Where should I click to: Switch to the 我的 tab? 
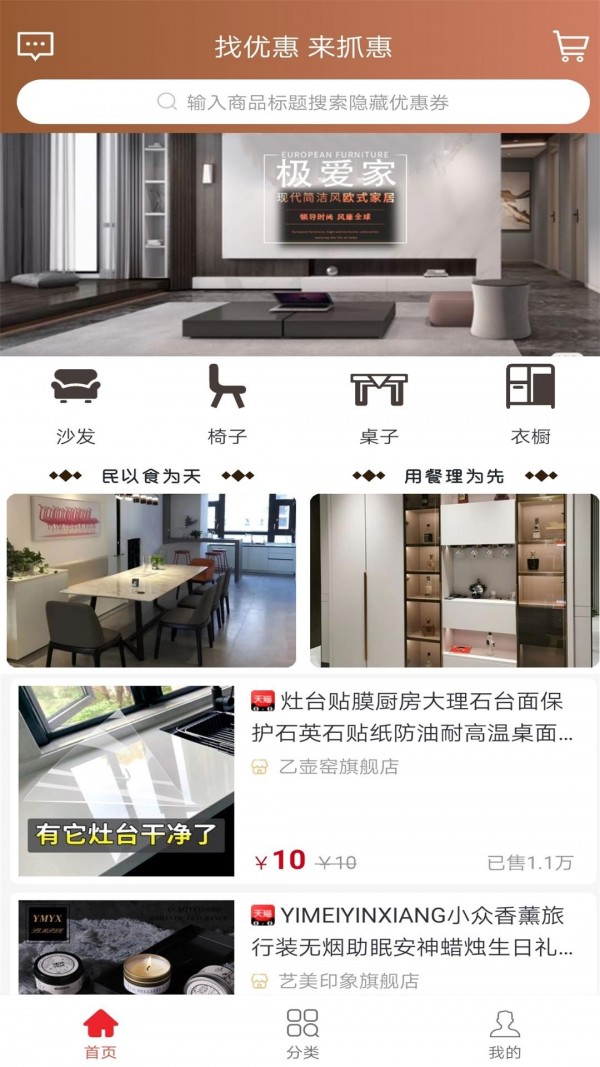coord(505,1033)
